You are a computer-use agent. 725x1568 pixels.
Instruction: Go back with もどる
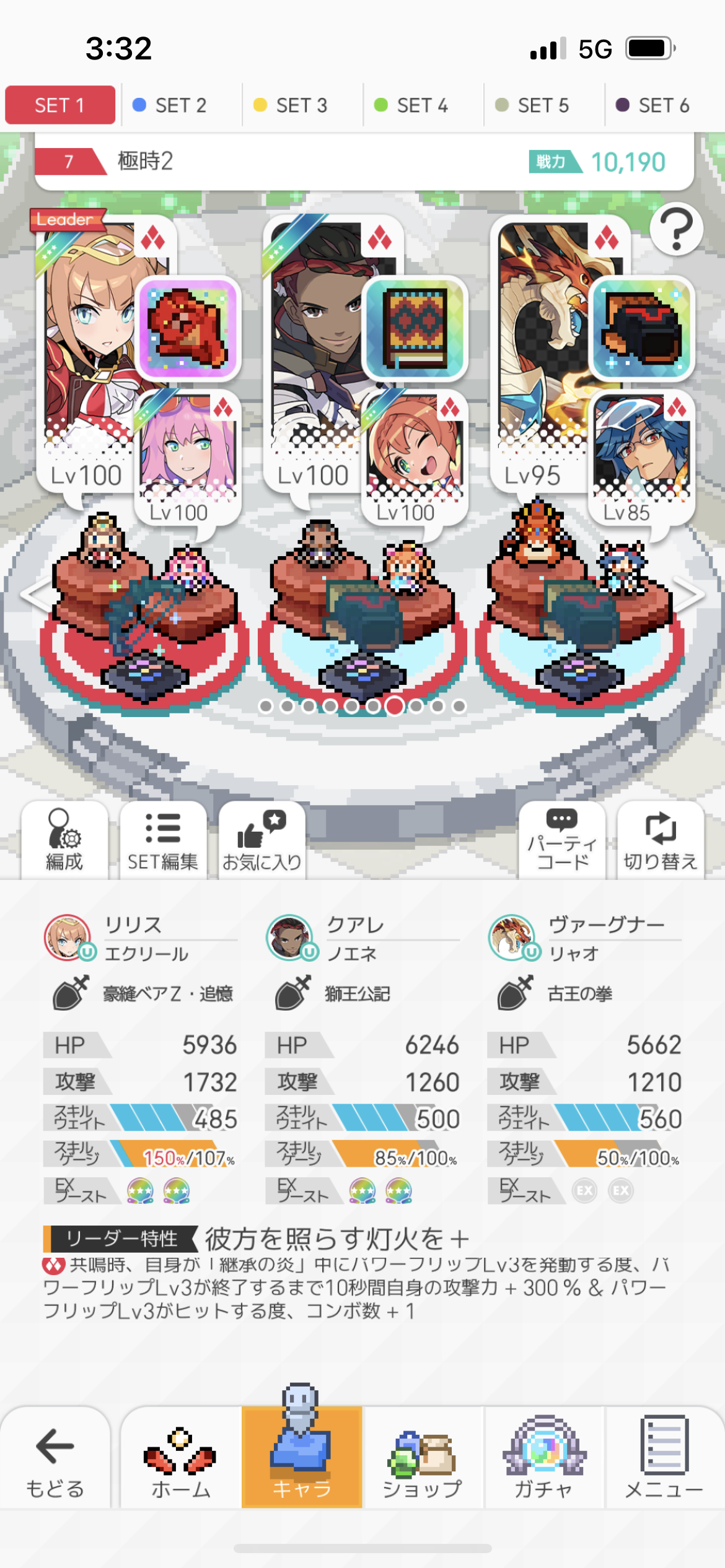pyautogui.click(x=55, y=1459)
